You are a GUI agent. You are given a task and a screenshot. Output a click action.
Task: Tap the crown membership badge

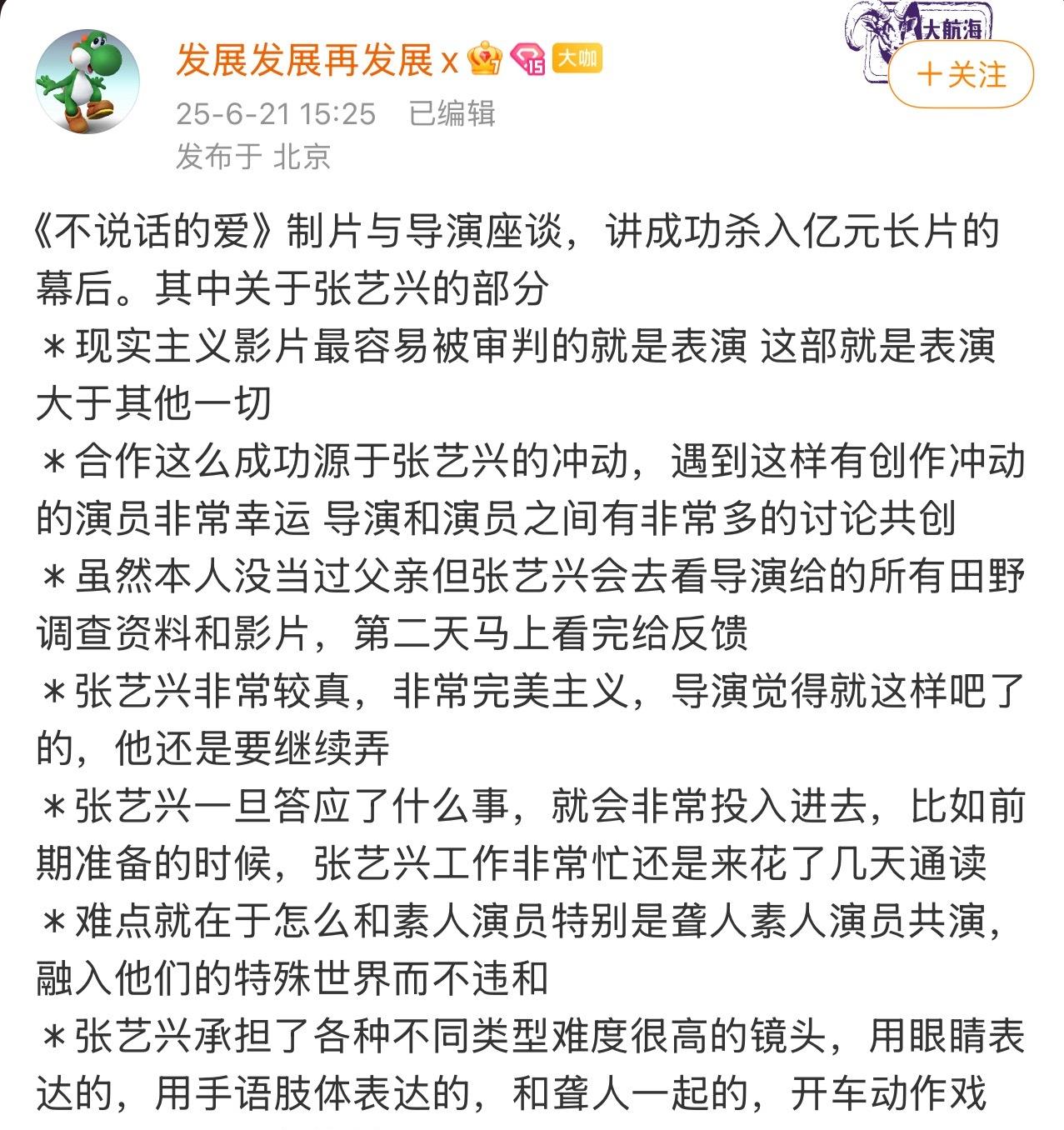(x=485, y=58)
